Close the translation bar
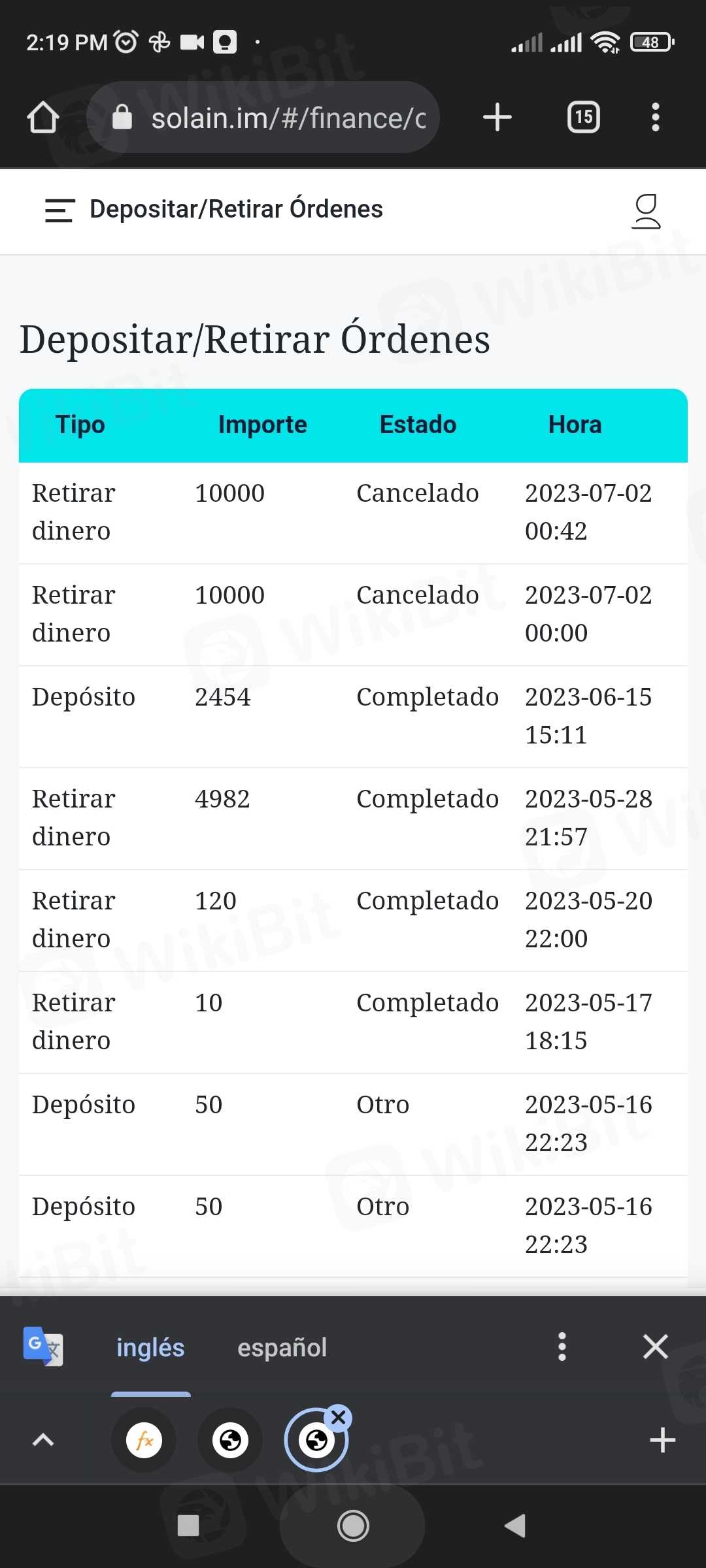 tap(655, 1347)
